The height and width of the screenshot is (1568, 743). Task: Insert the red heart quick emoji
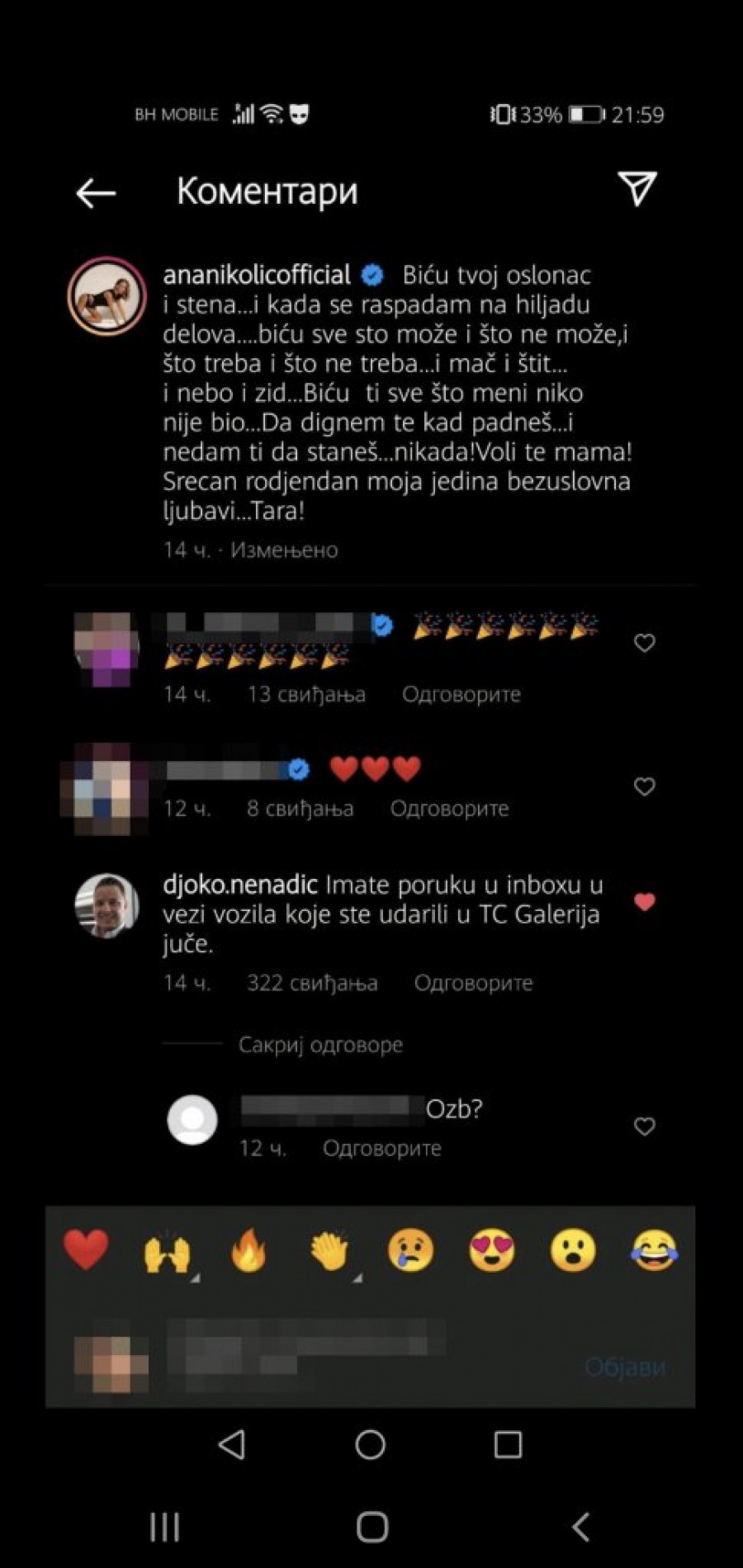[x=86, y=1249]
